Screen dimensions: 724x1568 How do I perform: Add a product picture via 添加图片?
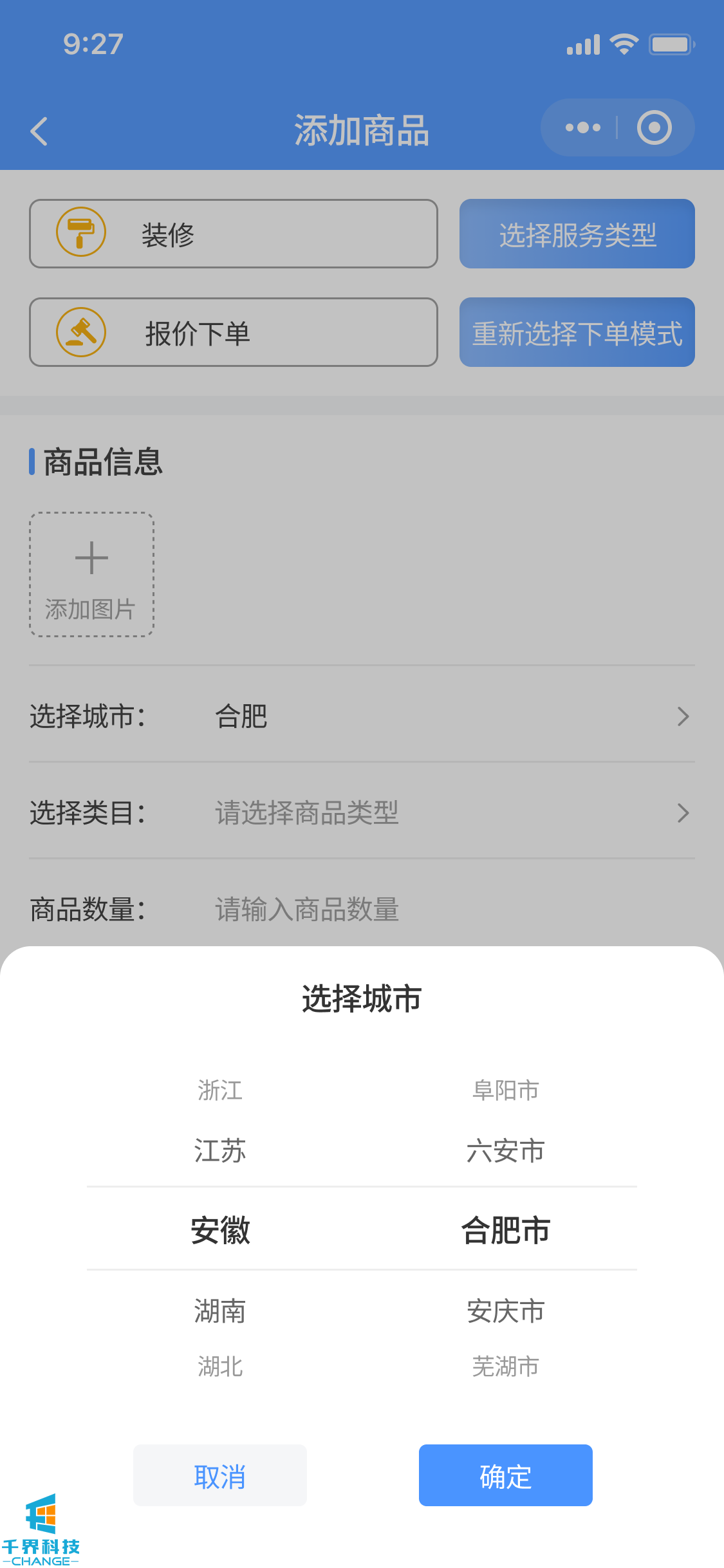tap(91, 574)
